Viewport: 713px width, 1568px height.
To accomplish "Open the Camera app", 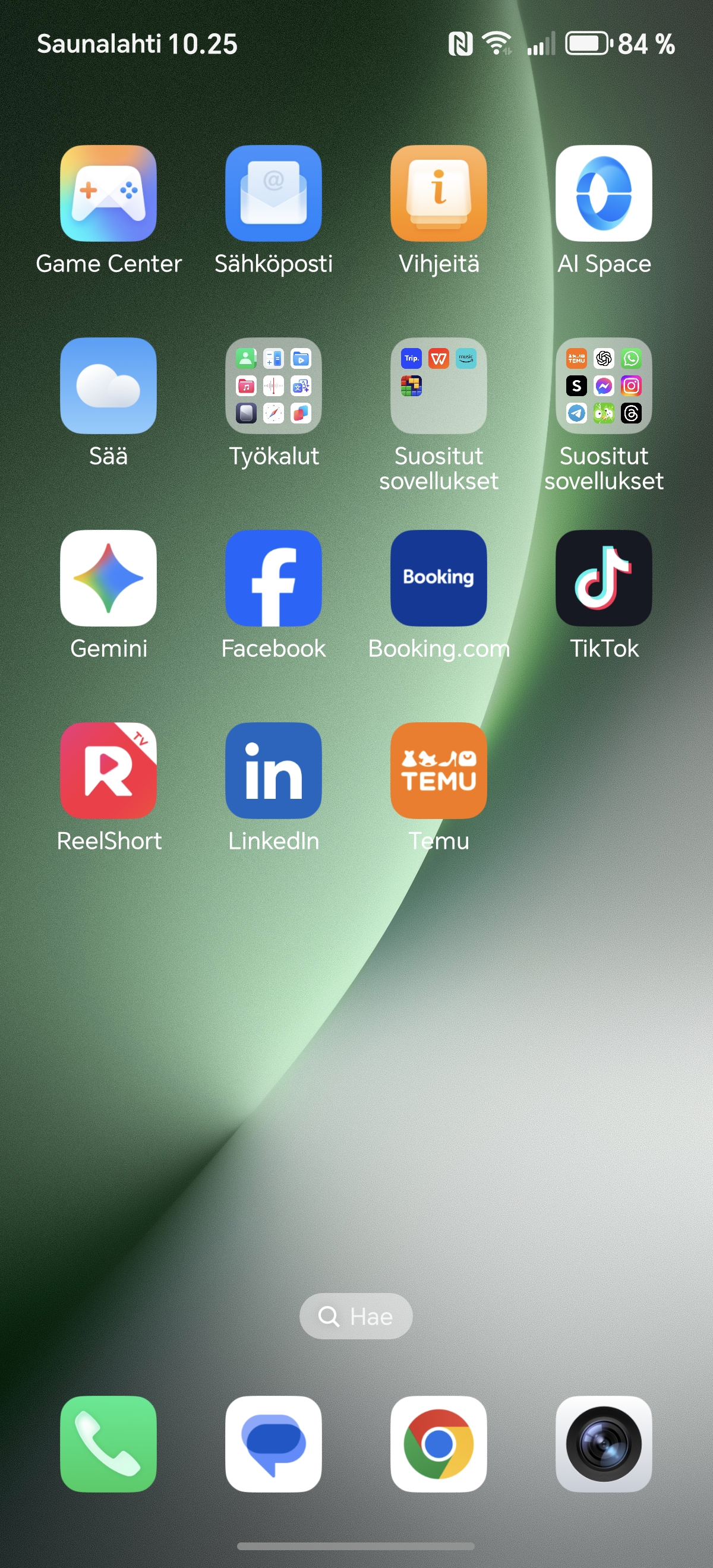I will point(604,1444).
